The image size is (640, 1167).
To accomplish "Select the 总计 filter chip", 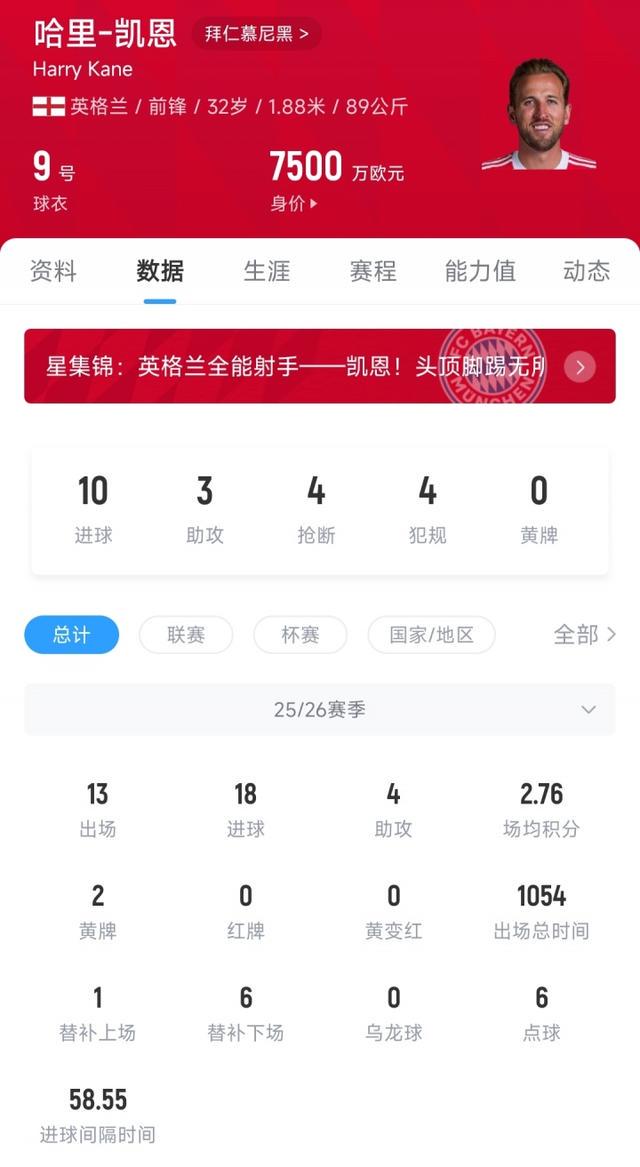I will (71, 635).
